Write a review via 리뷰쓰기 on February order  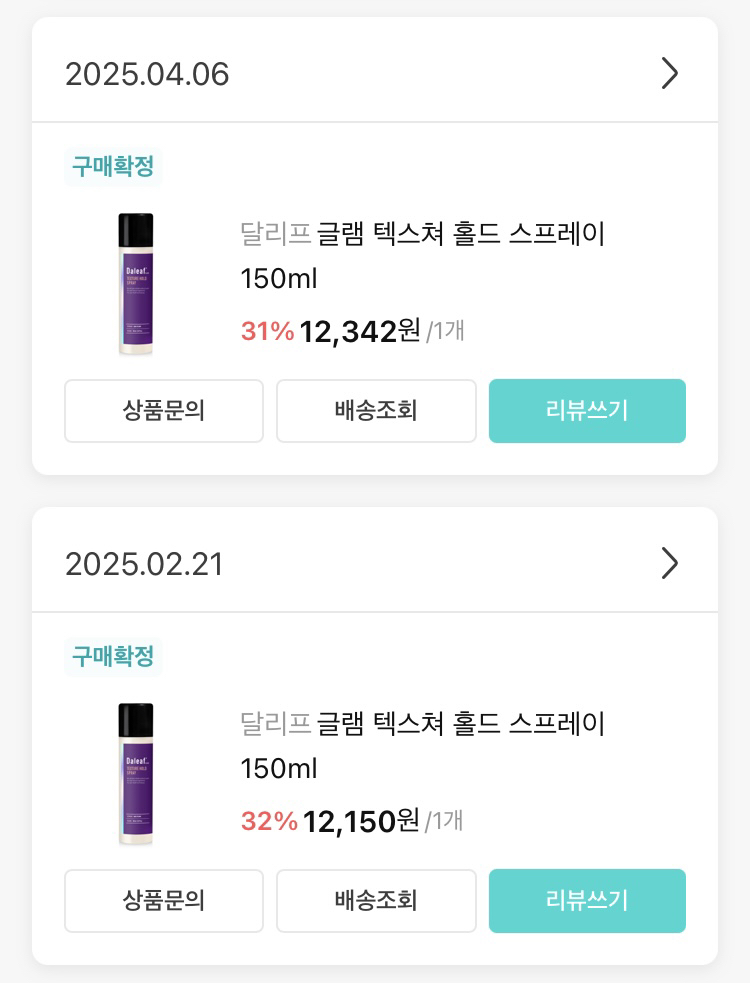(x=587, y=900)
